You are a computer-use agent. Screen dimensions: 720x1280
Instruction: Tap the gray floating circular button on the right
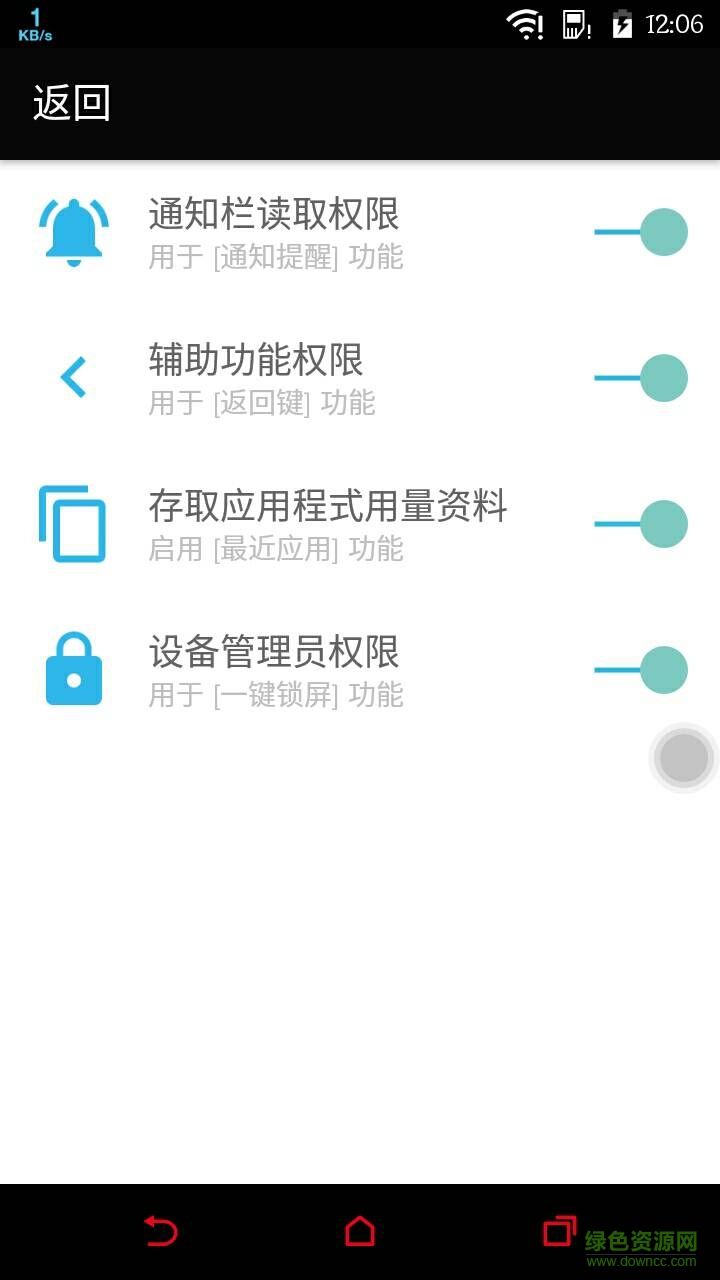tap(683, 758)
